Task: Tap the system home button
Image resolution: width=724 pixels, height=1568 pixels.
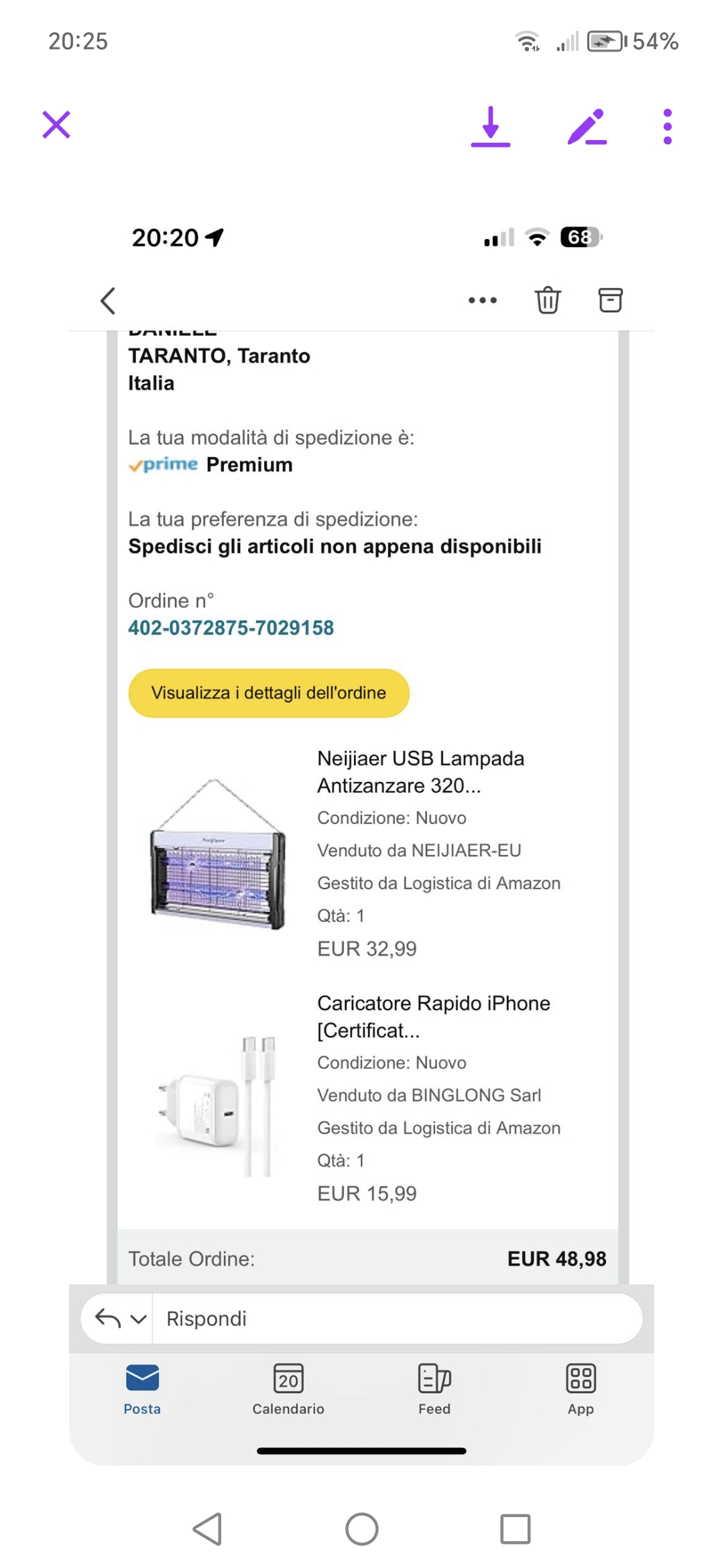Action: (x=362, y=1529)
